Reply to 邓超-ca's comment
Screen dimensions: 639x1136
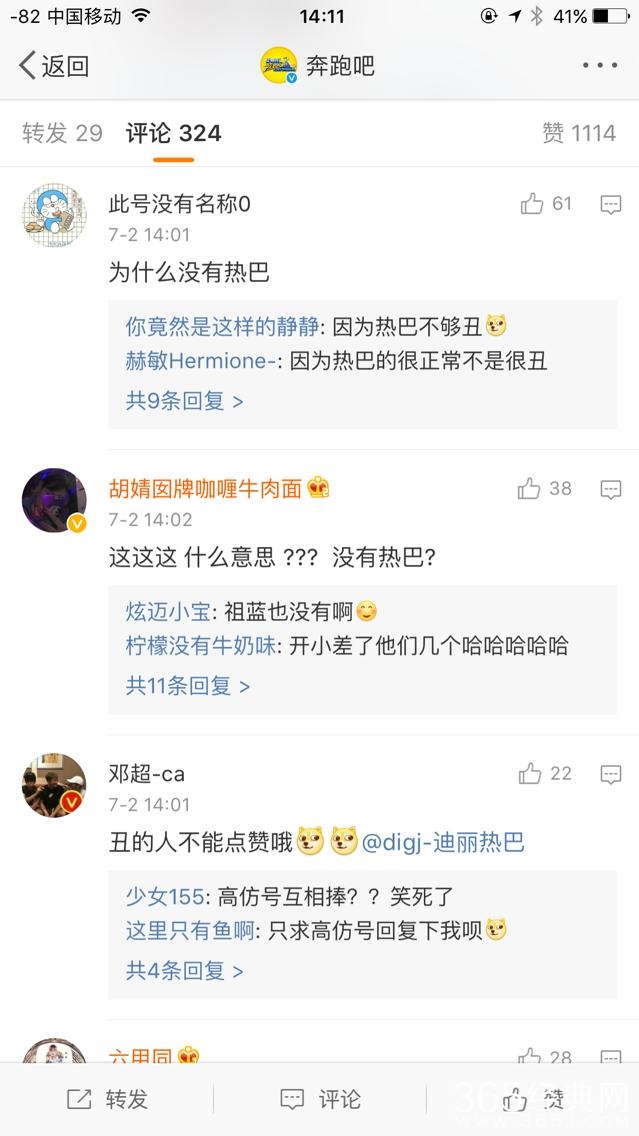611,774
